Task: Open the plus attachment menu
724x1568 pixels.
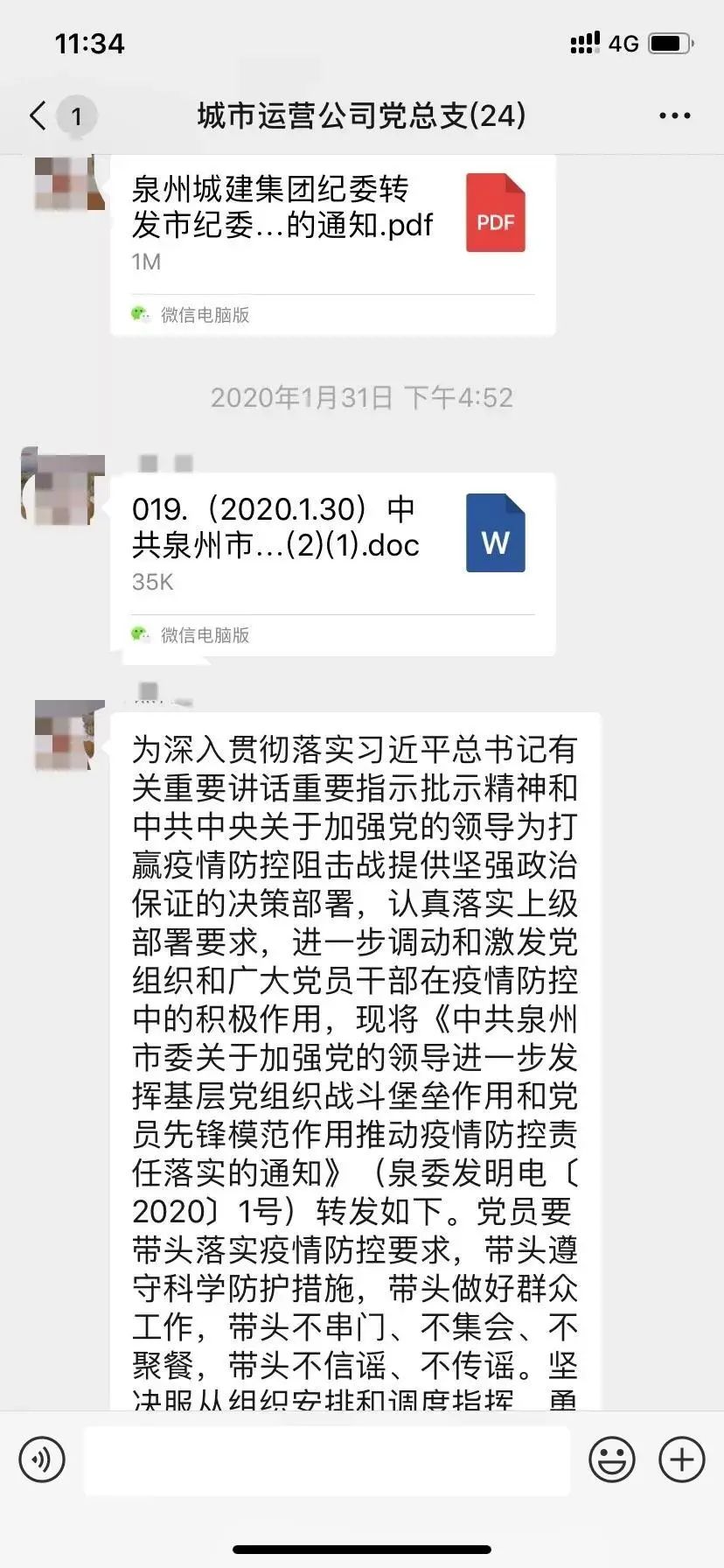Action: tap(682, 1459)
